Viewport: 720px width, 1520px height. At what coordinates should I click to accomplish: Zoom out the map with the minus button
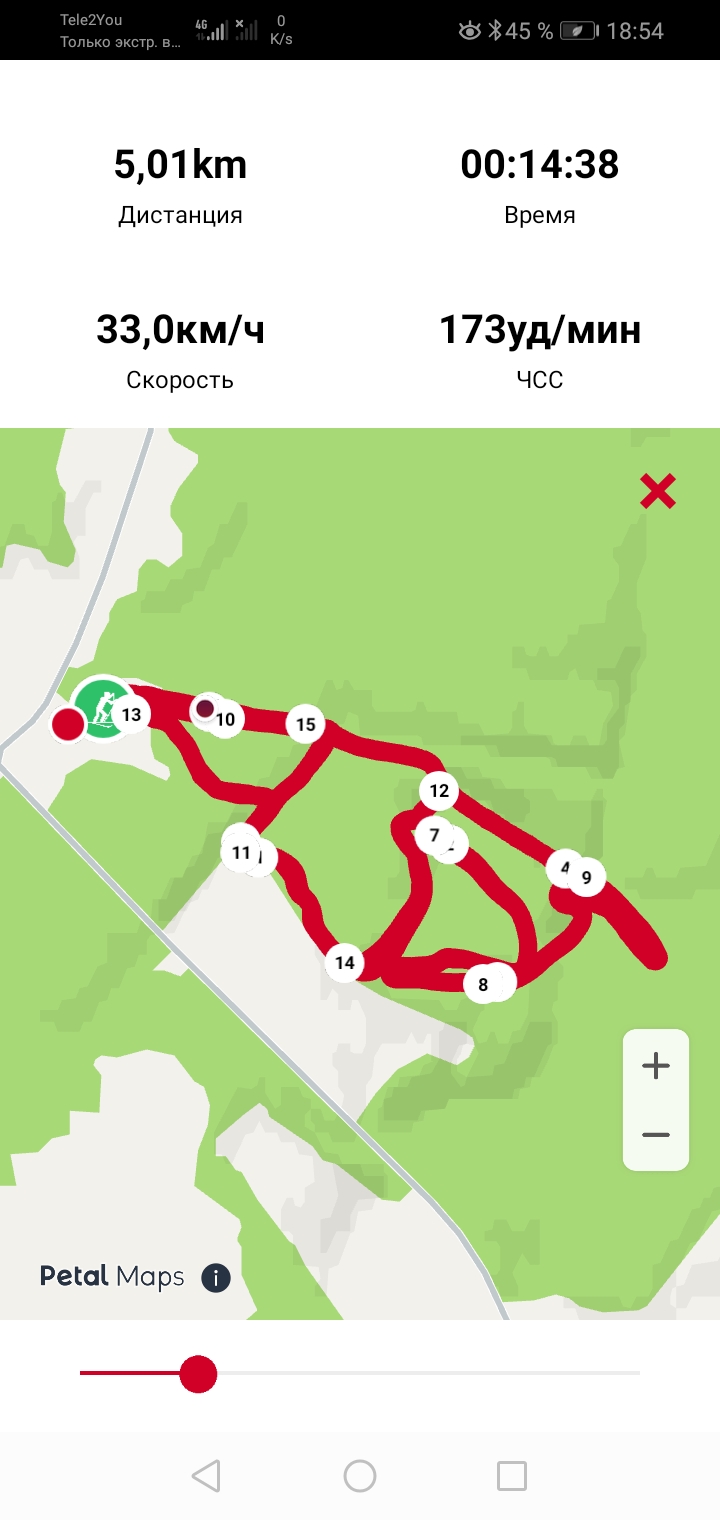pyautogui.click(x=656, y=1135)
